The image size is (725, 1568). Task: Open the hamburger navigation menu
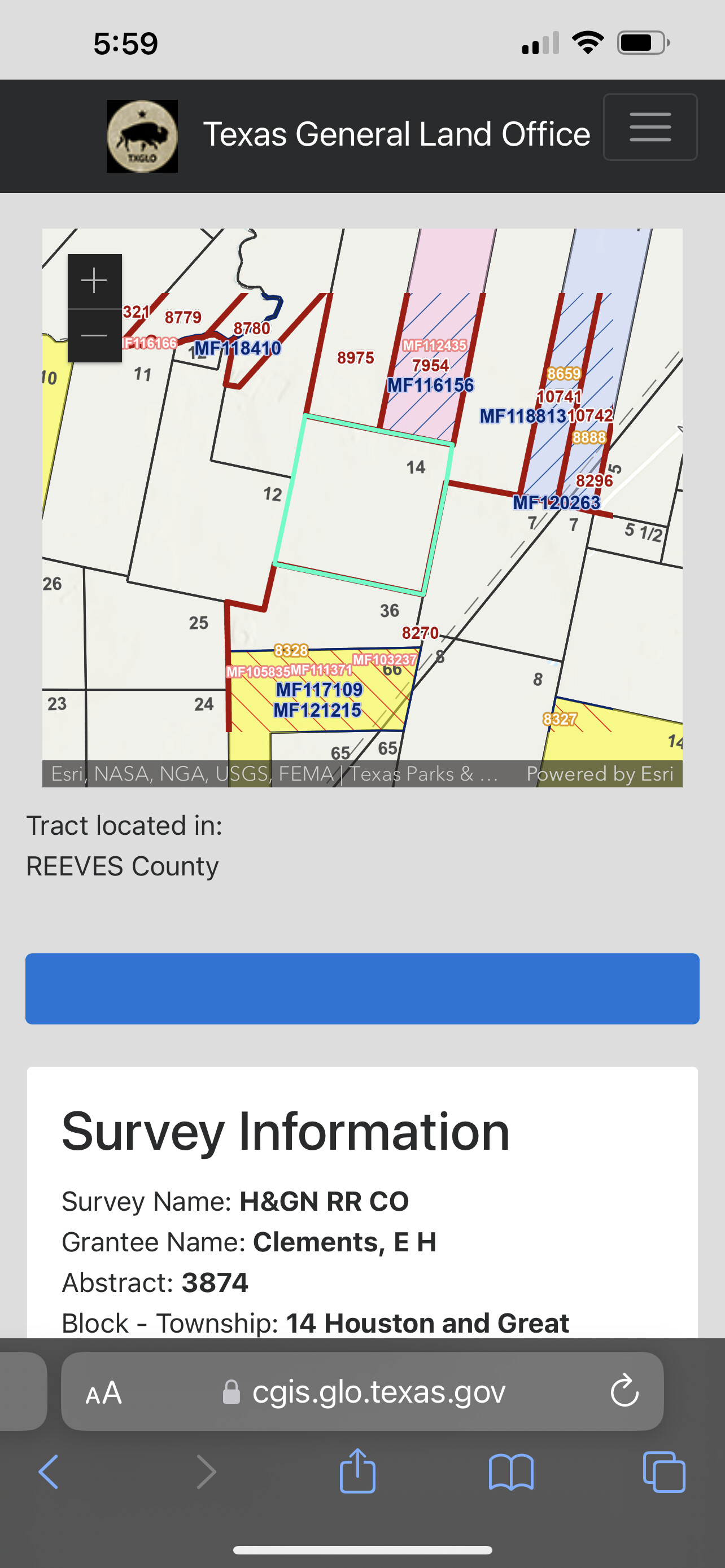[650, 127]
